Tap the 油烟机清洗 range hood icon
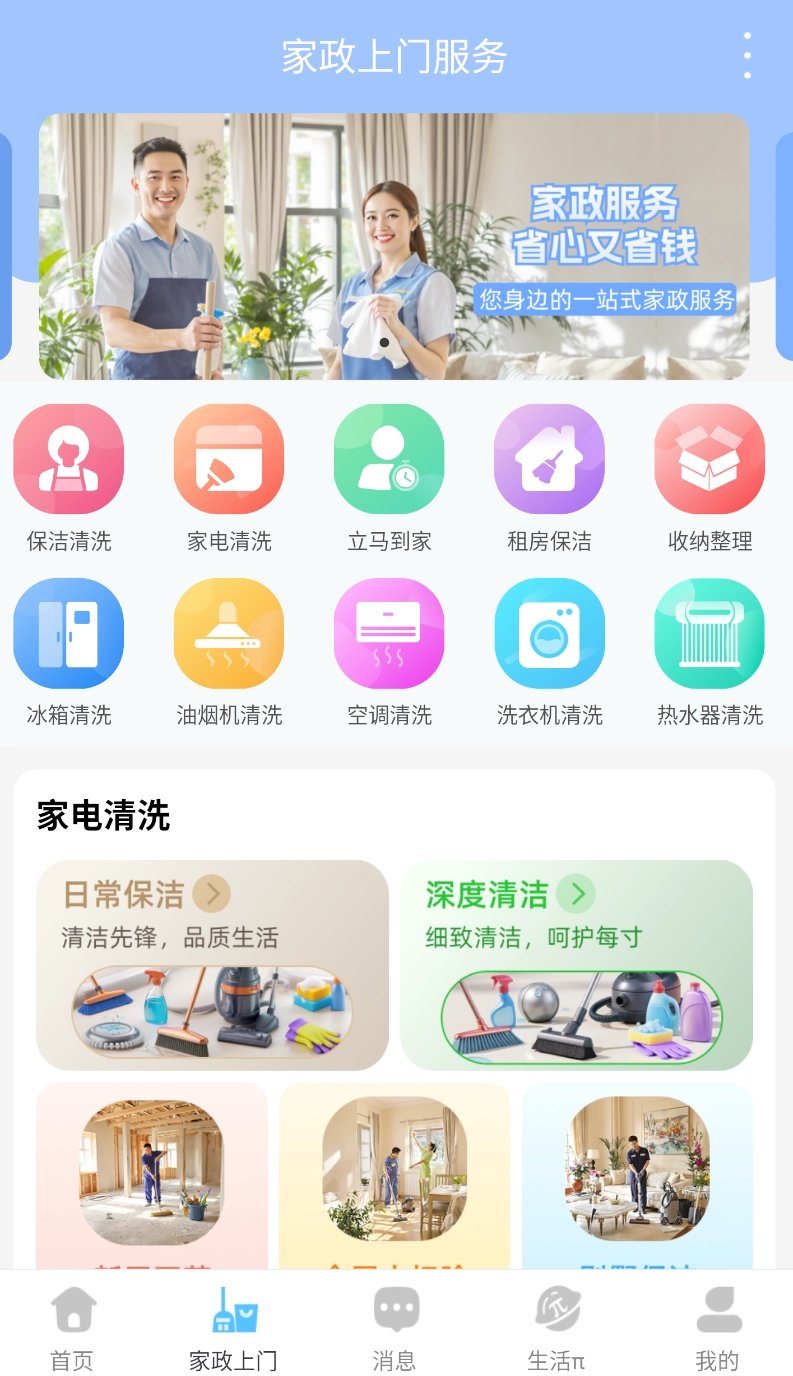The image size is (793, 1376). point(228,632)
